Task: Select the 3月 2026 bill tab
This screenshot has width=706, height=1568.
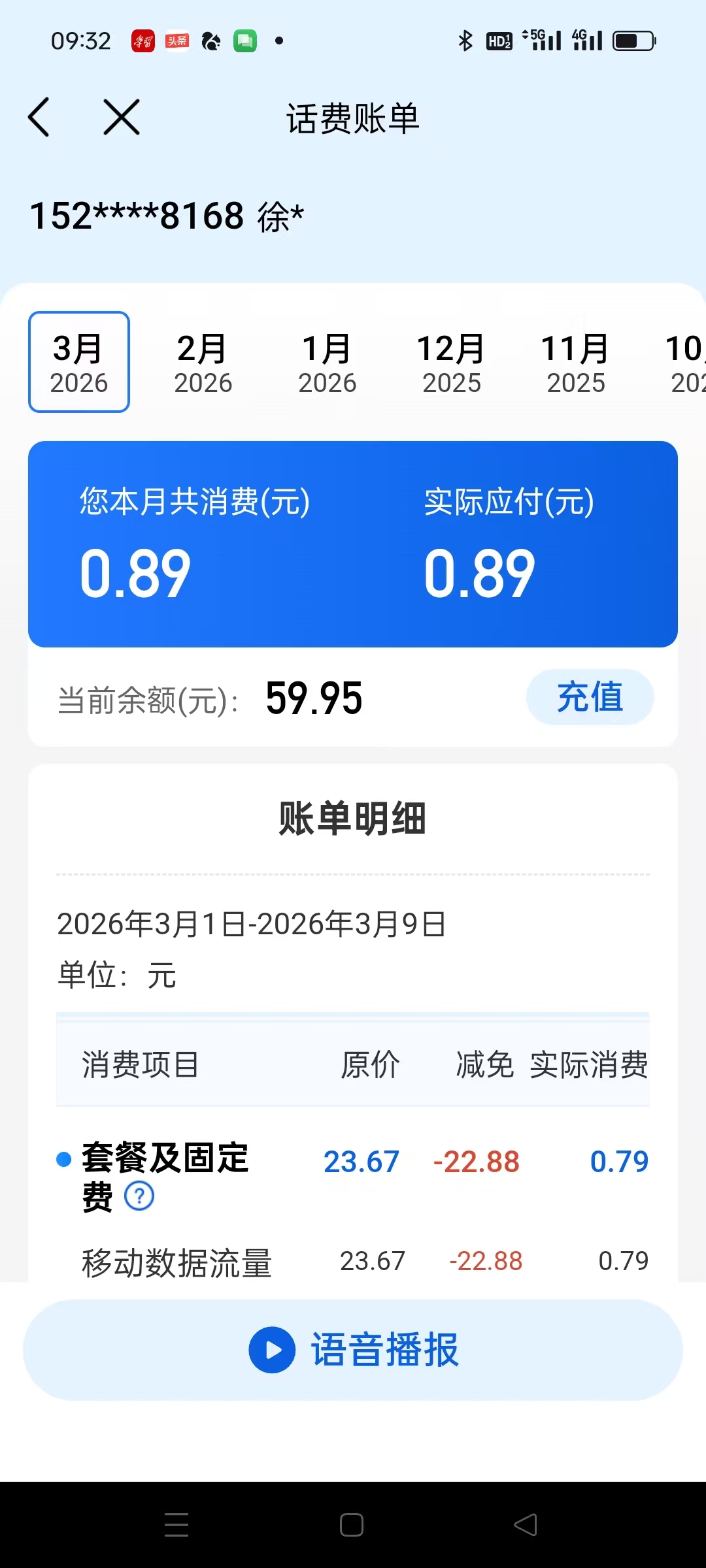Action: coord(79,362)
